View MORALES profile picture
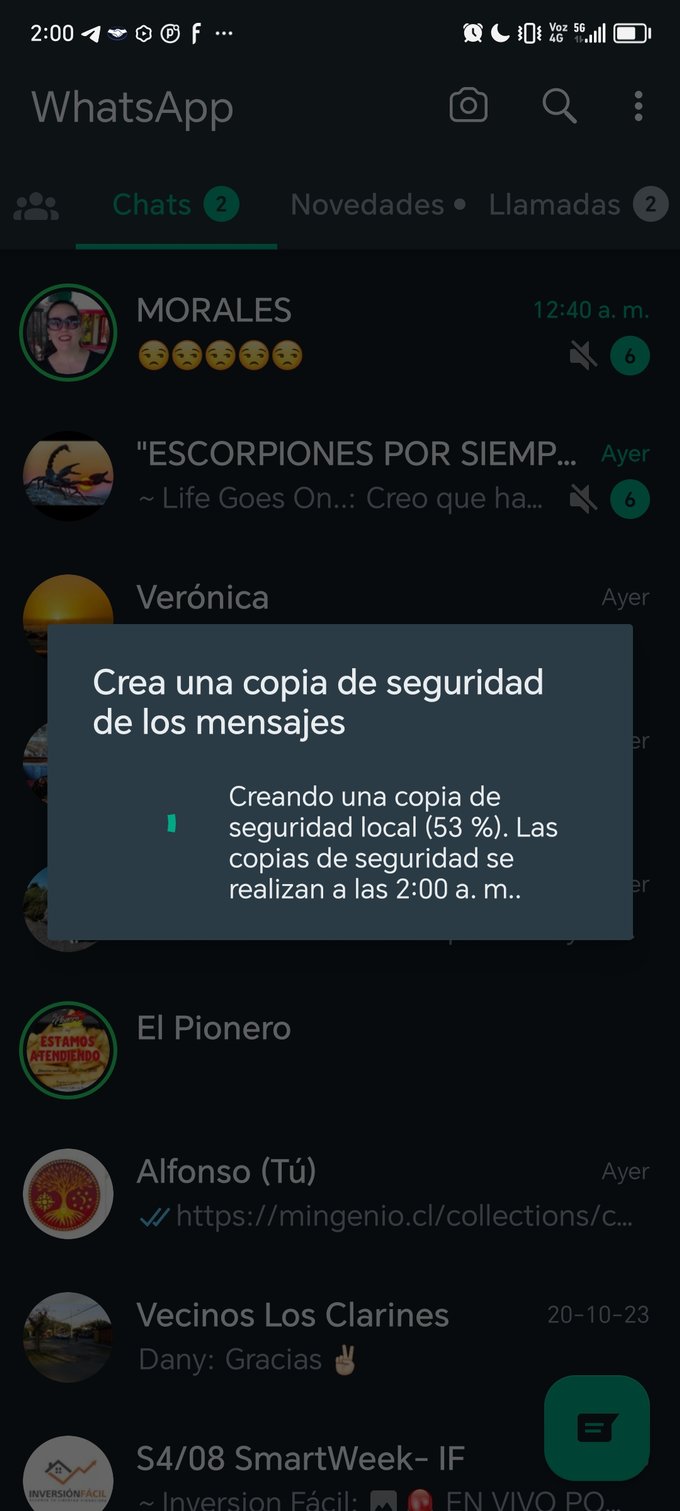Screen dimensions: 680x1511 tap(68, 332)
